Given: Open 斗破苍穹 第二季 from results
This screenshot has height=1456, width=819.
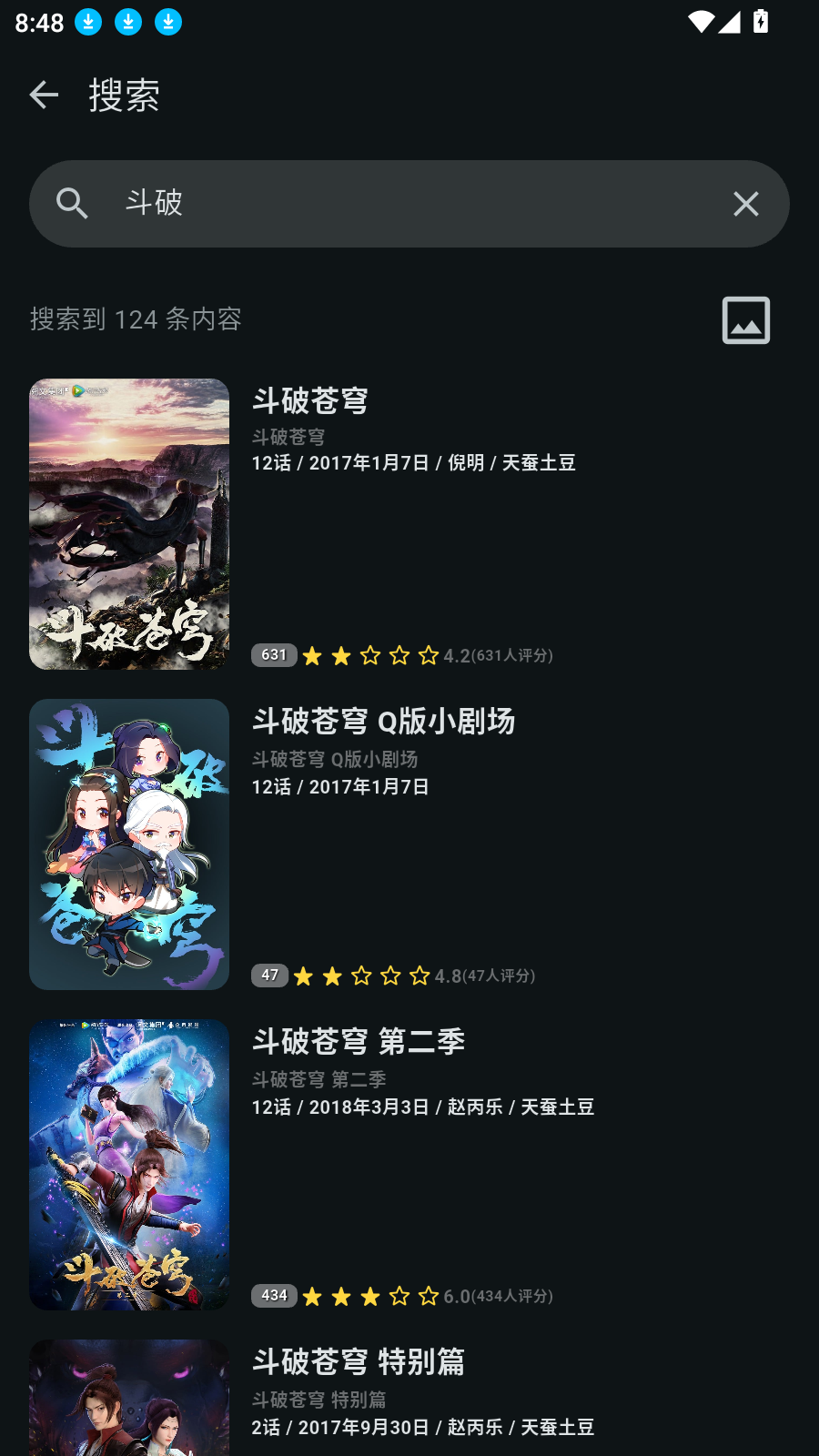Looking at the screenshot, I should [359, 1042].
